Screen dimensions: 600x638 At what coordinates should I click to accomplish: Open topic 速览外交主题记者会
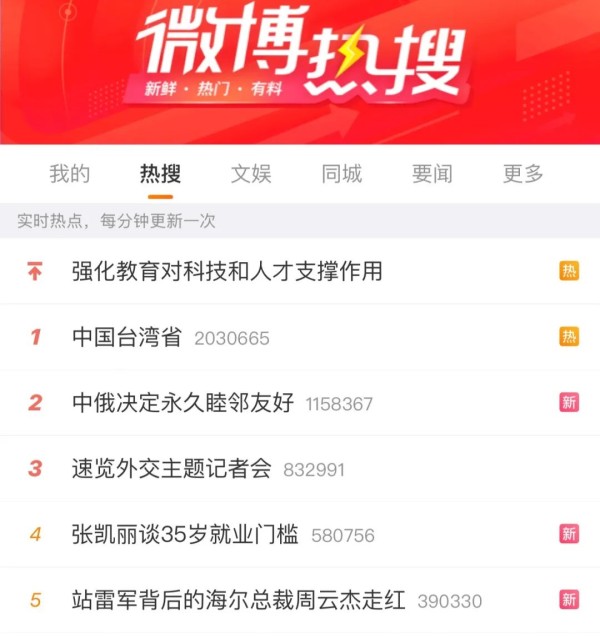172,468
